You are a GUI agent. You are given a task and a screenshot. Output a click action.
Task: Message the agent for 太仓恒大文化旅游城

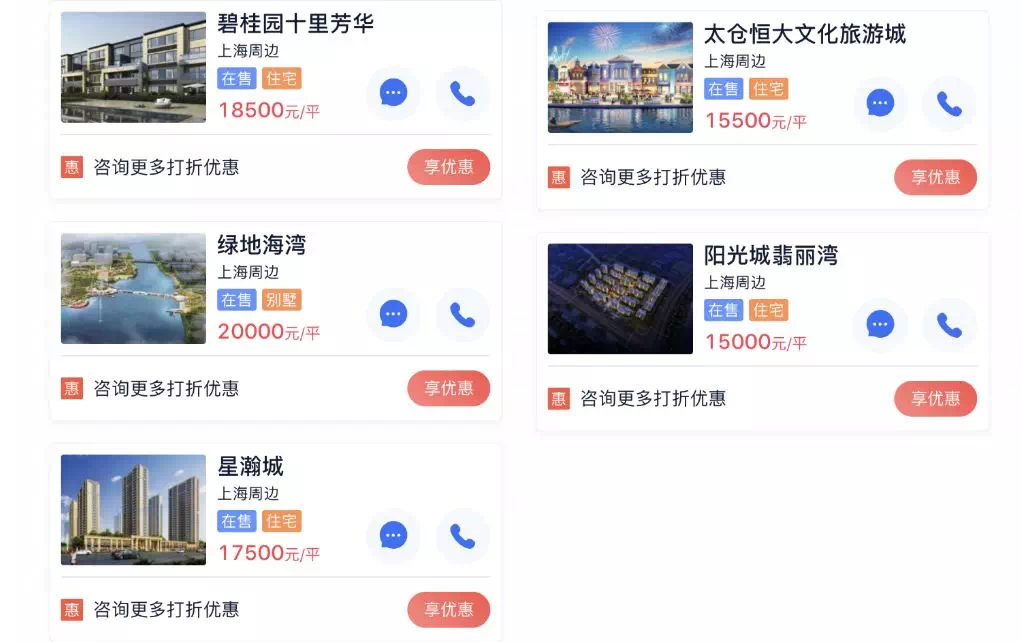(x=880, y=103)
